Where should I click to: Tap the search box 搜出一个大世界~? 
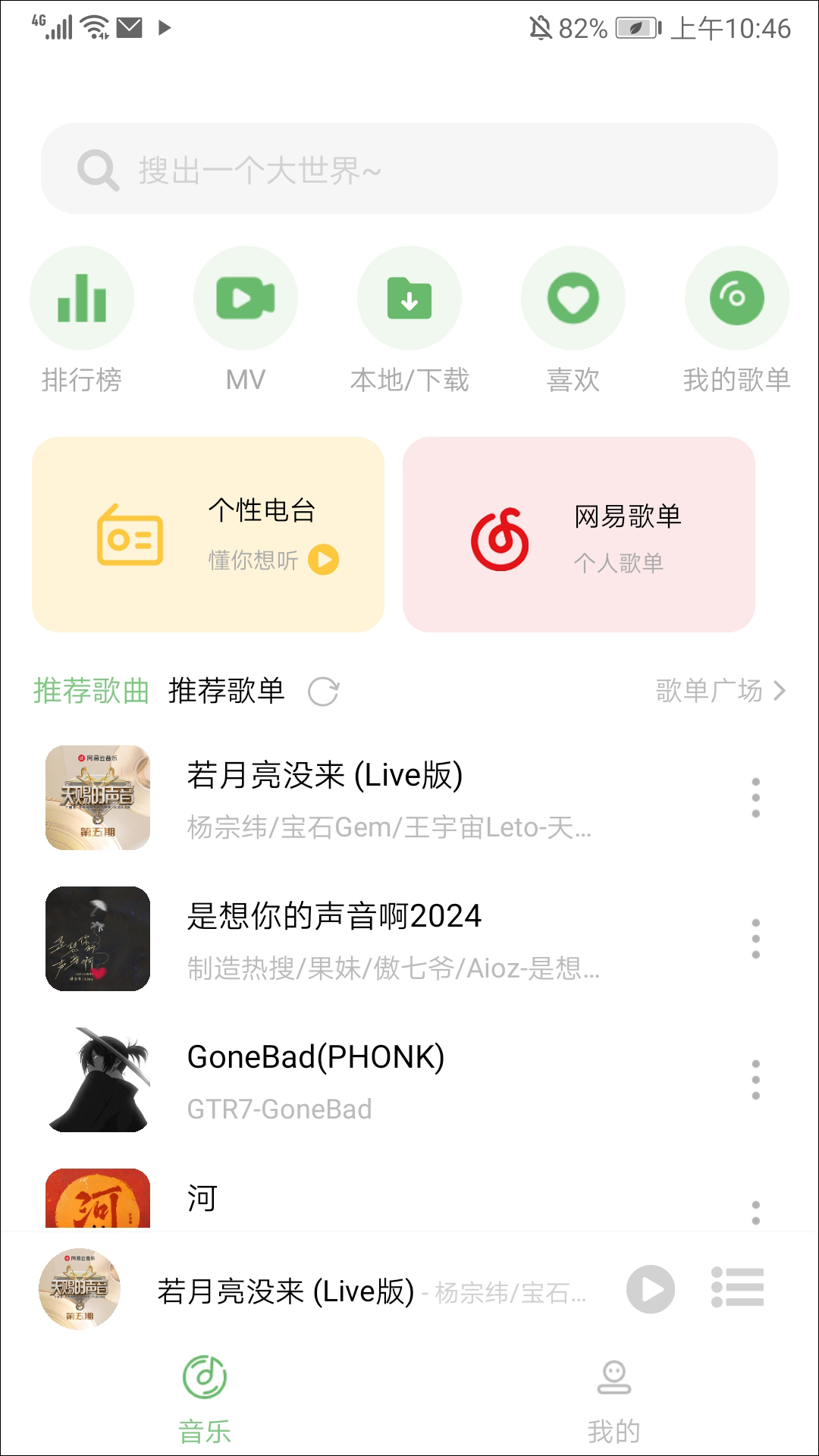(x=409, y=168)
